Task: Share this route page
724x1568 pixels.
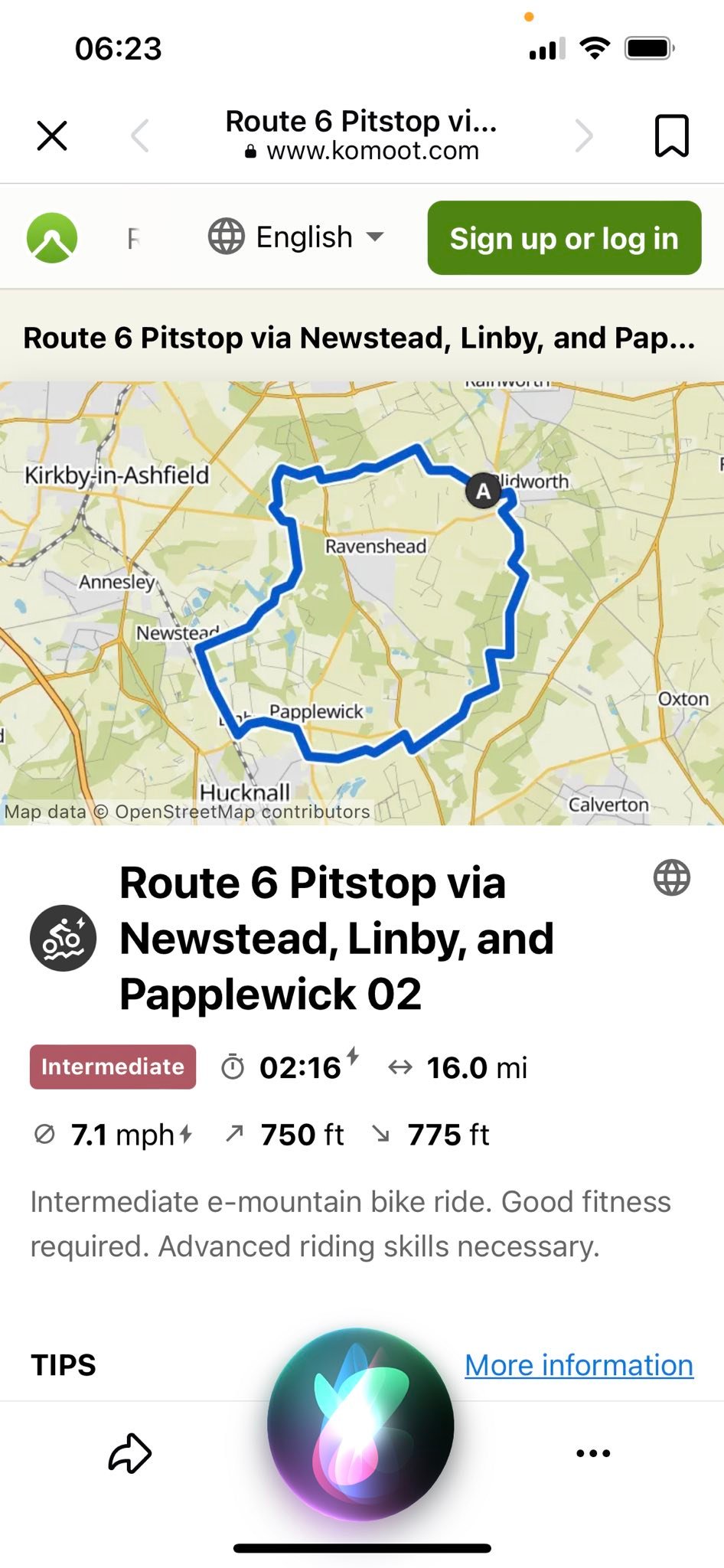Action: [130, 1452]
